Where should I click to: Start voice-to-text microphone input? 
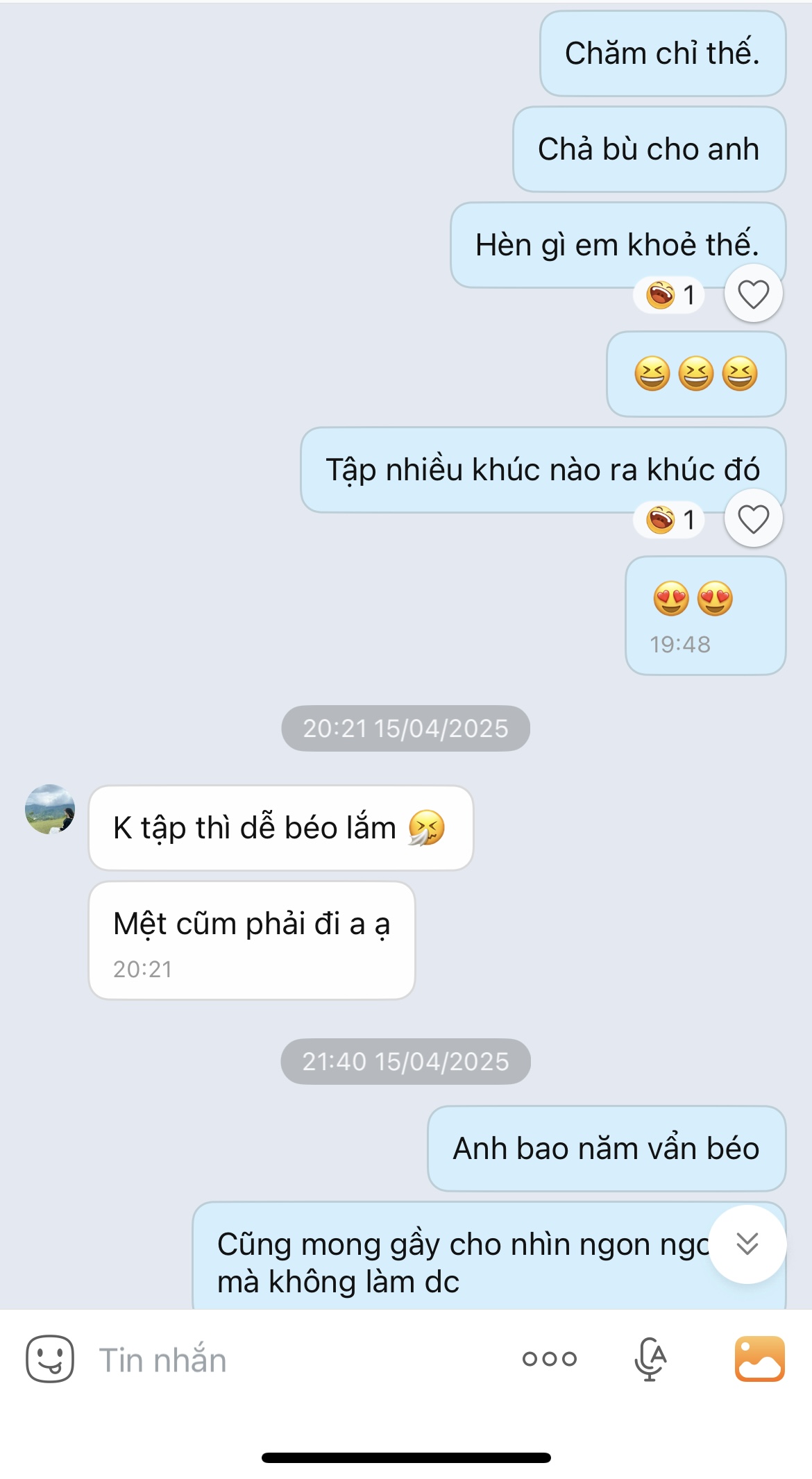pos(650,1359)
